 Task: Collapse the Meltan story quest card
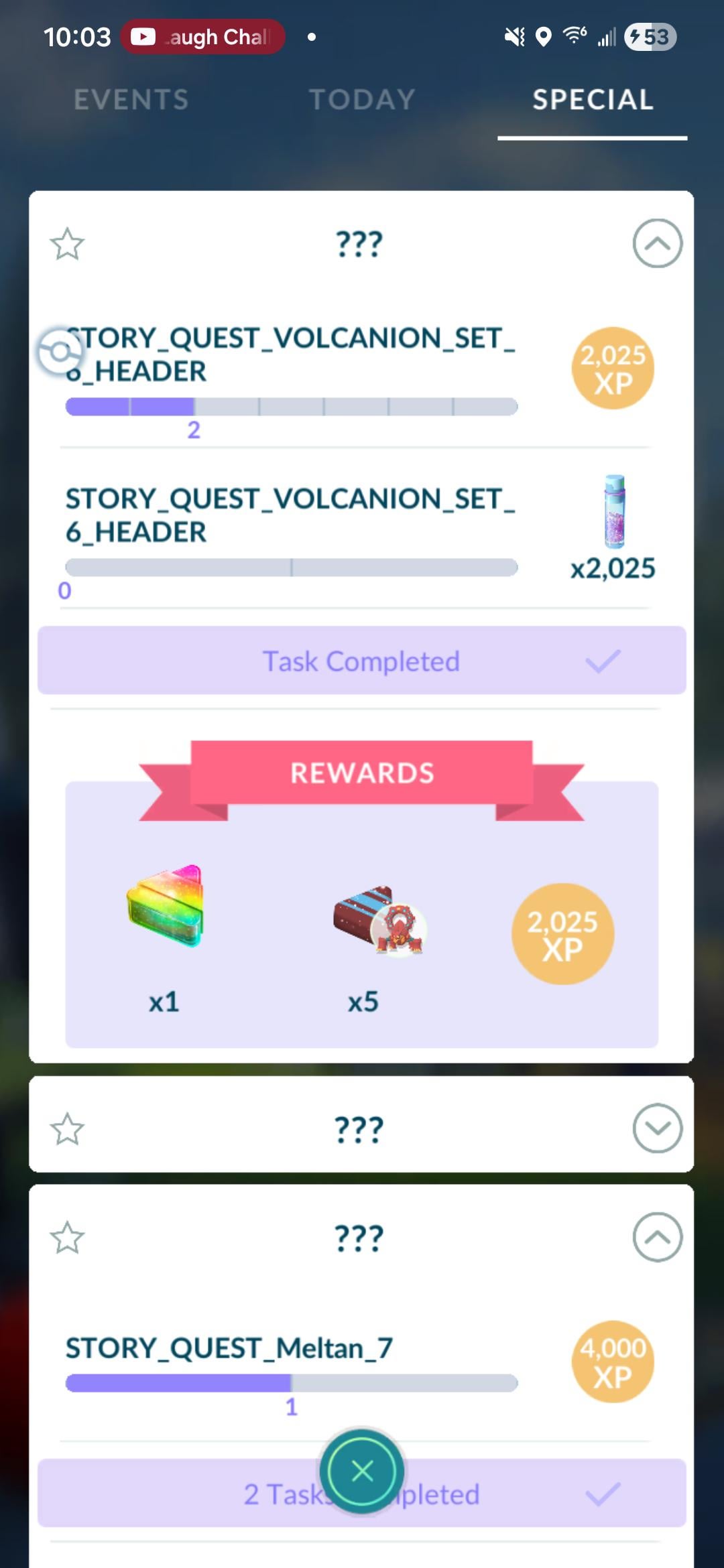click(x=657, y=1237)
